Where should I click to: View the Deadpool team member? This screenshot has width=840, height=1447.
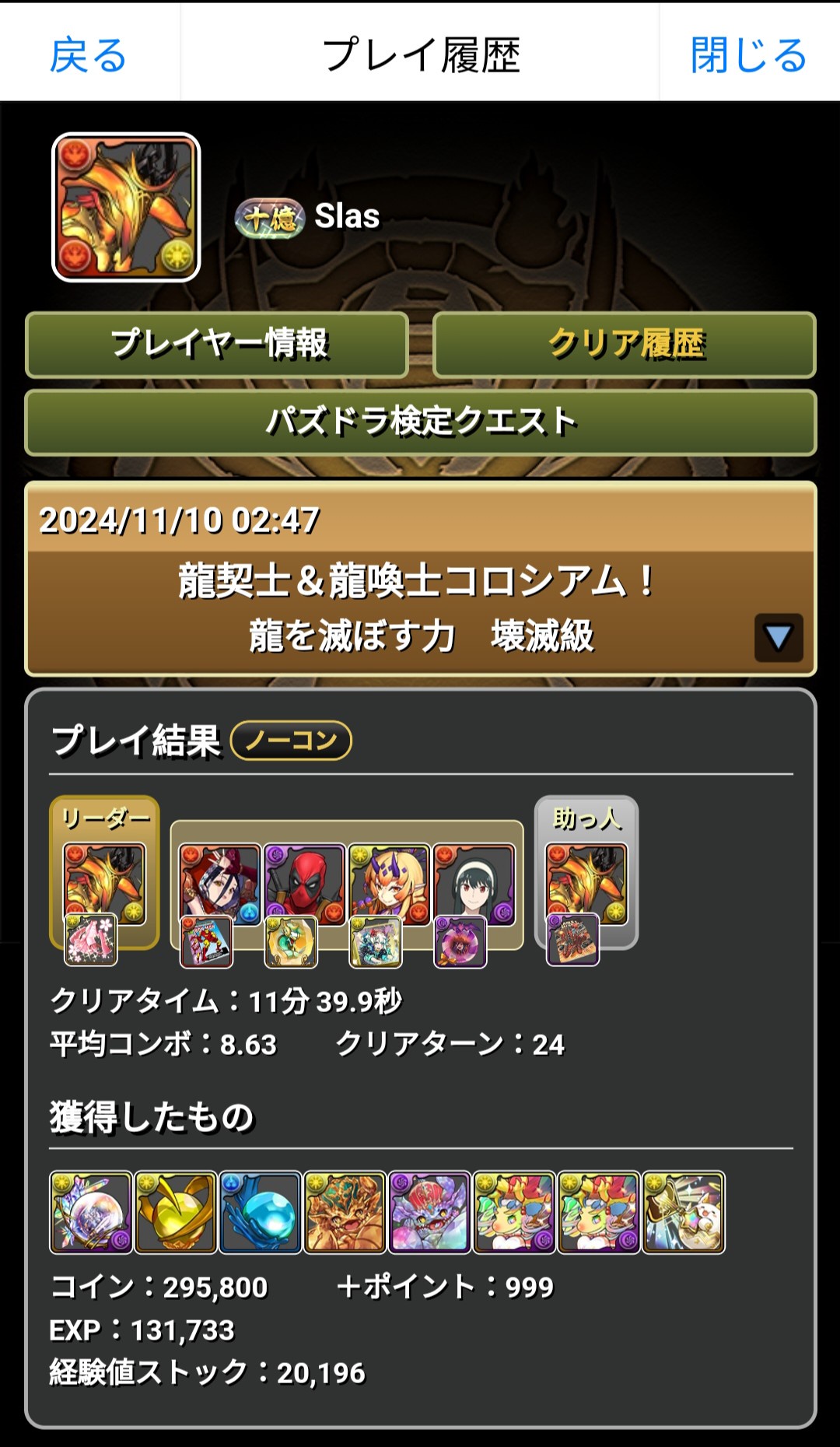(304, 884)
